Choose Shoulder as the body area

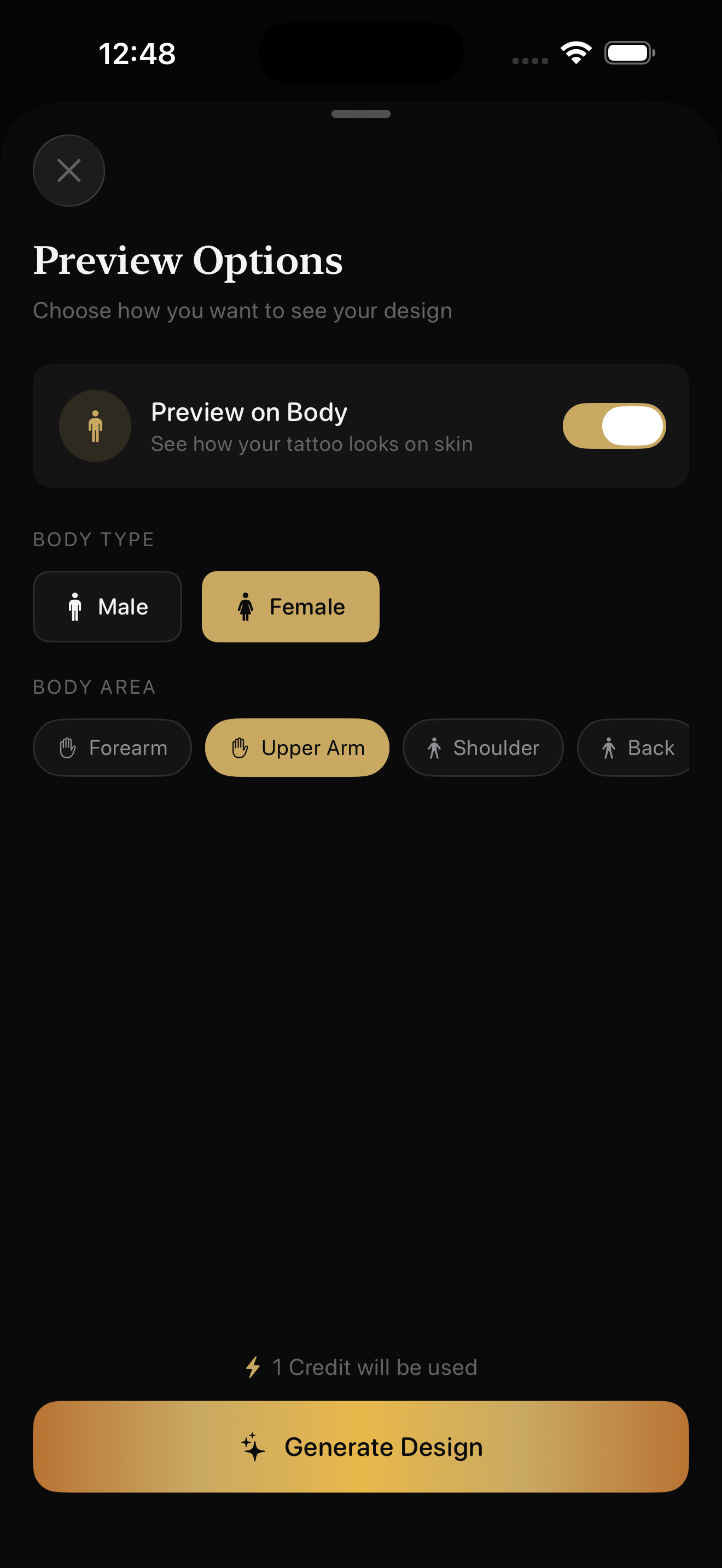coord(483,747)
